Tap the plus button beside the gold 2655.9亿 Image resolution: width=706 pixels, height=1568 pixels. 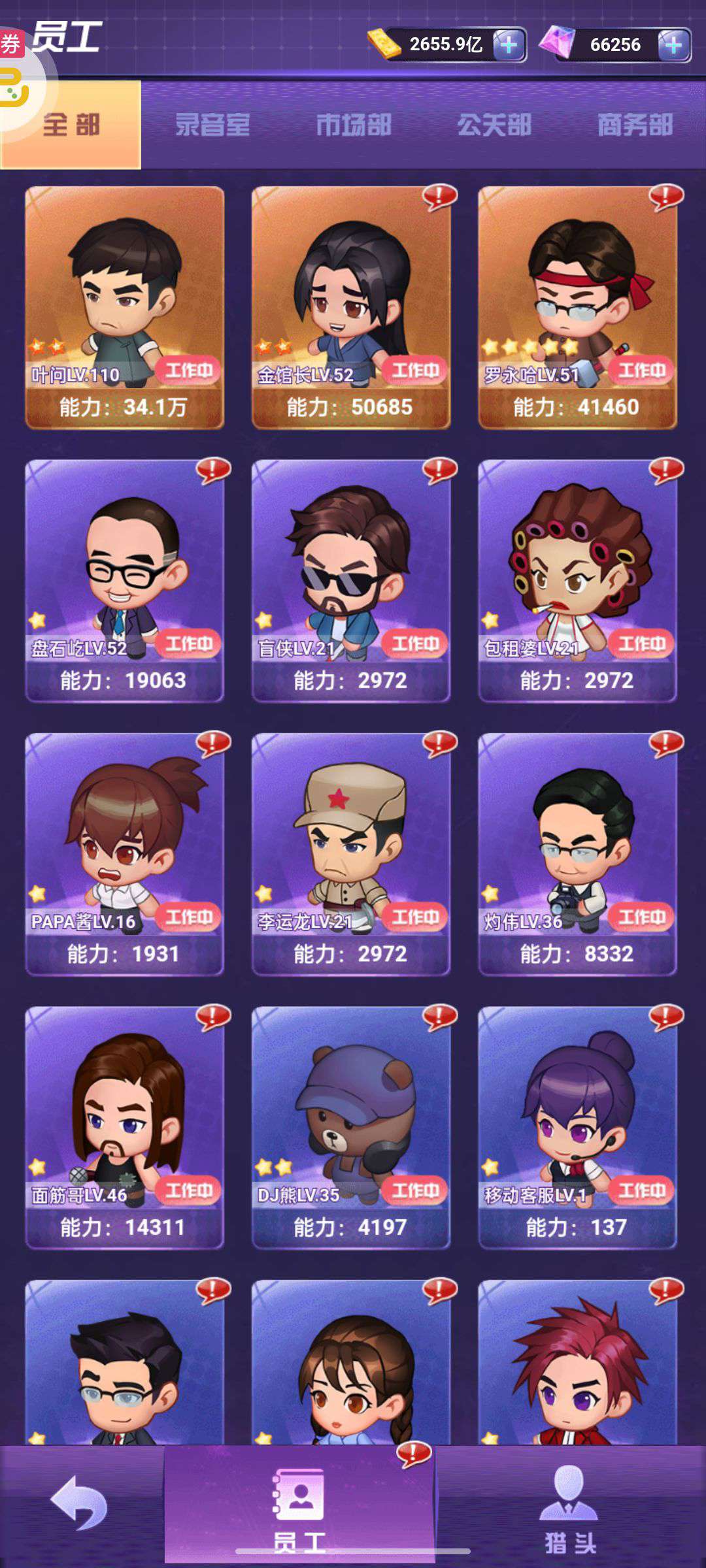(509, 45)
